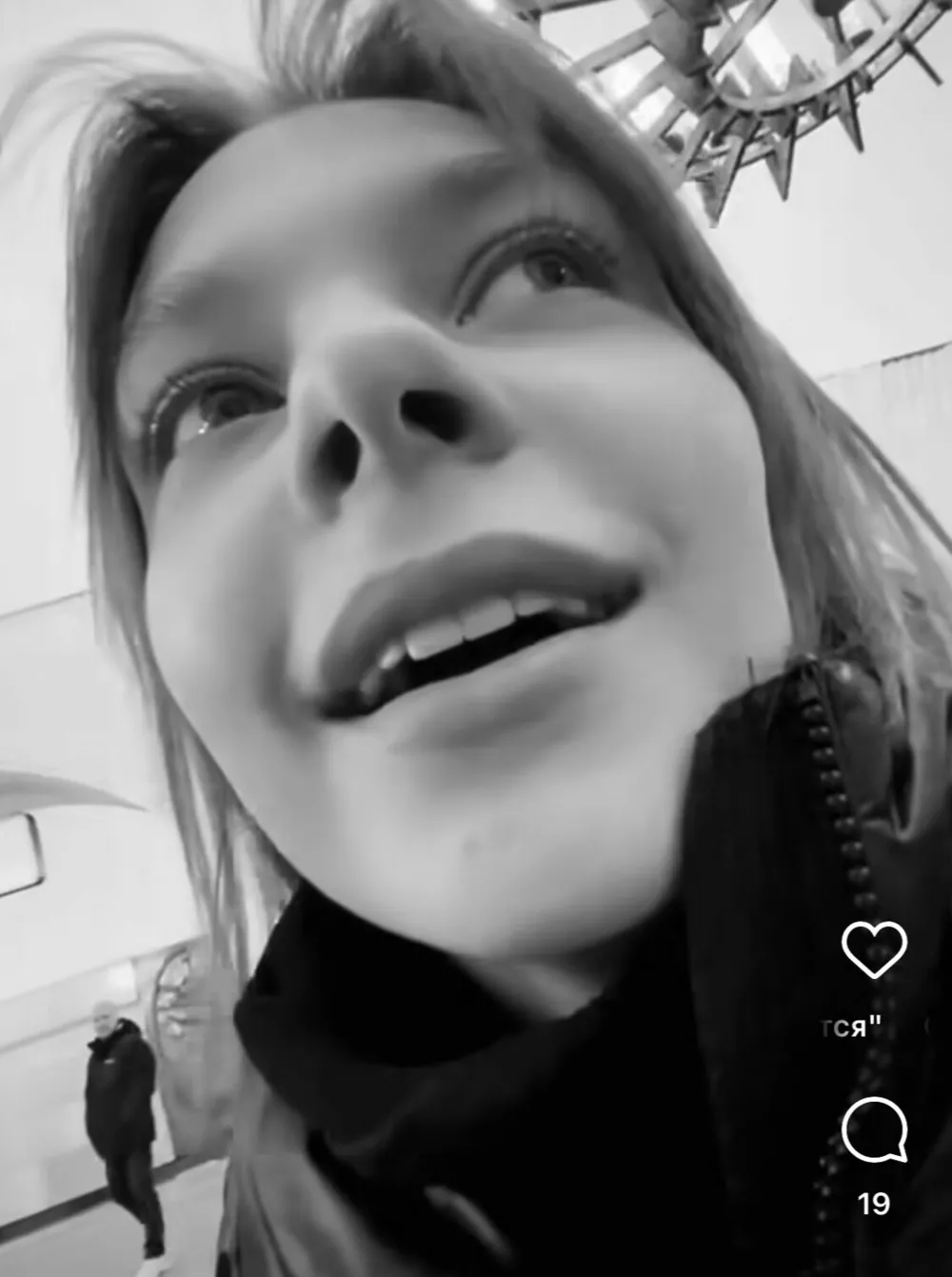Open the comments with 19 replies
The width and height of the screenshot is (952, 1277).
point(874,1130)
